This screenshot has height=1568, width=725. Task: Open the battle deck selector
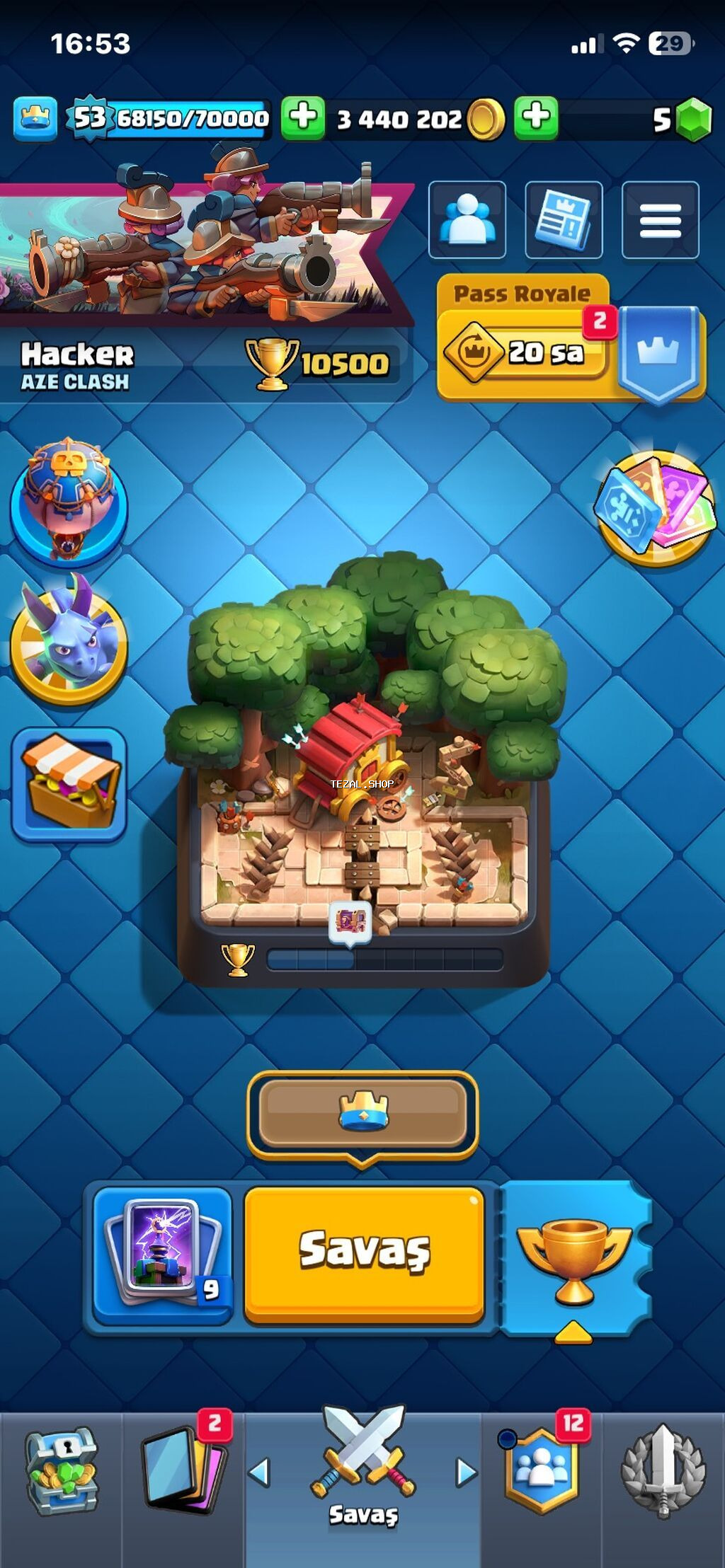(163, 1254)
